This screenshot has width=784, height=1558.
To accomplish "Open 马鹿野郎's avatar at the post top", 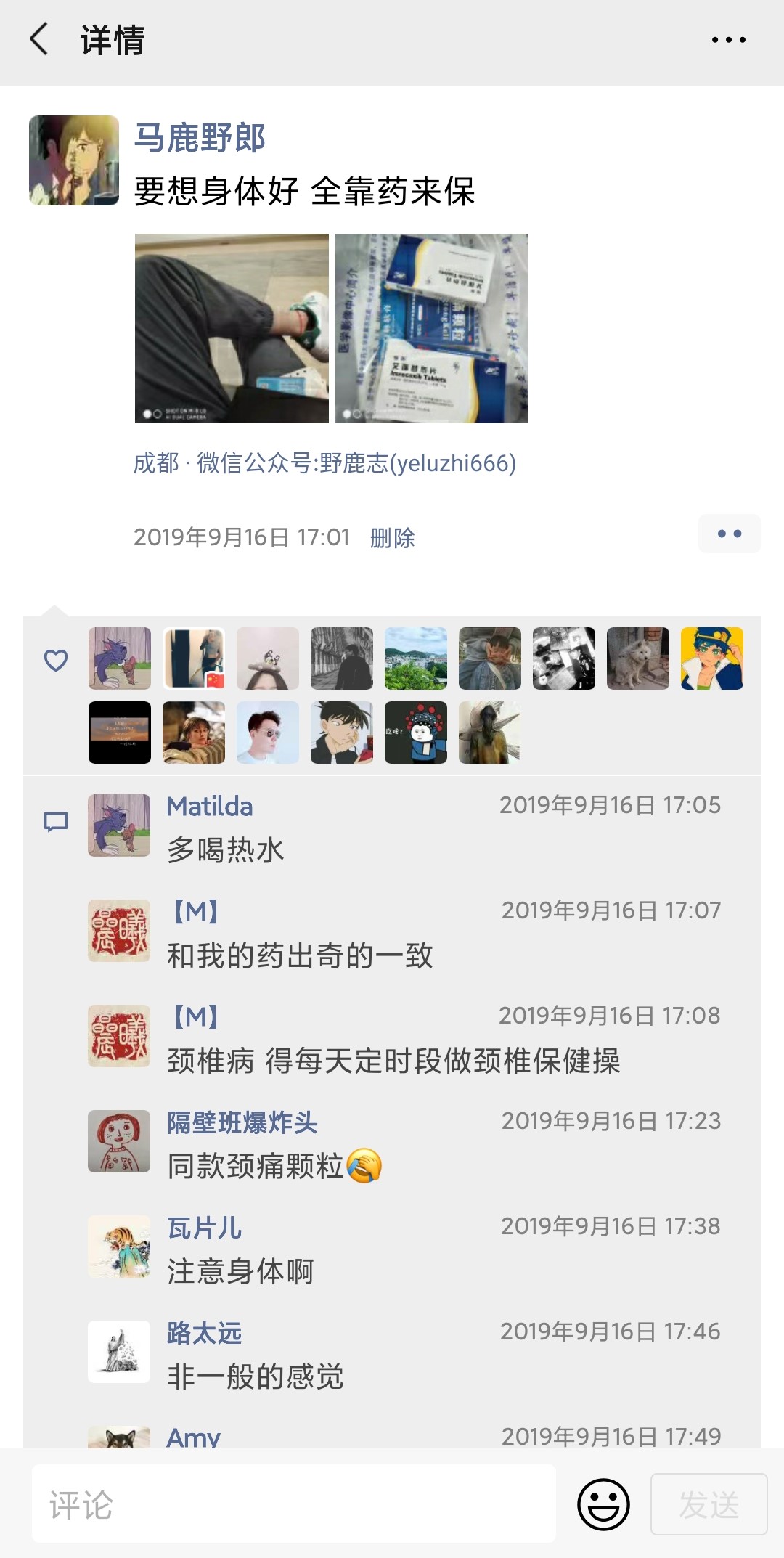I will tap(74, 160).
